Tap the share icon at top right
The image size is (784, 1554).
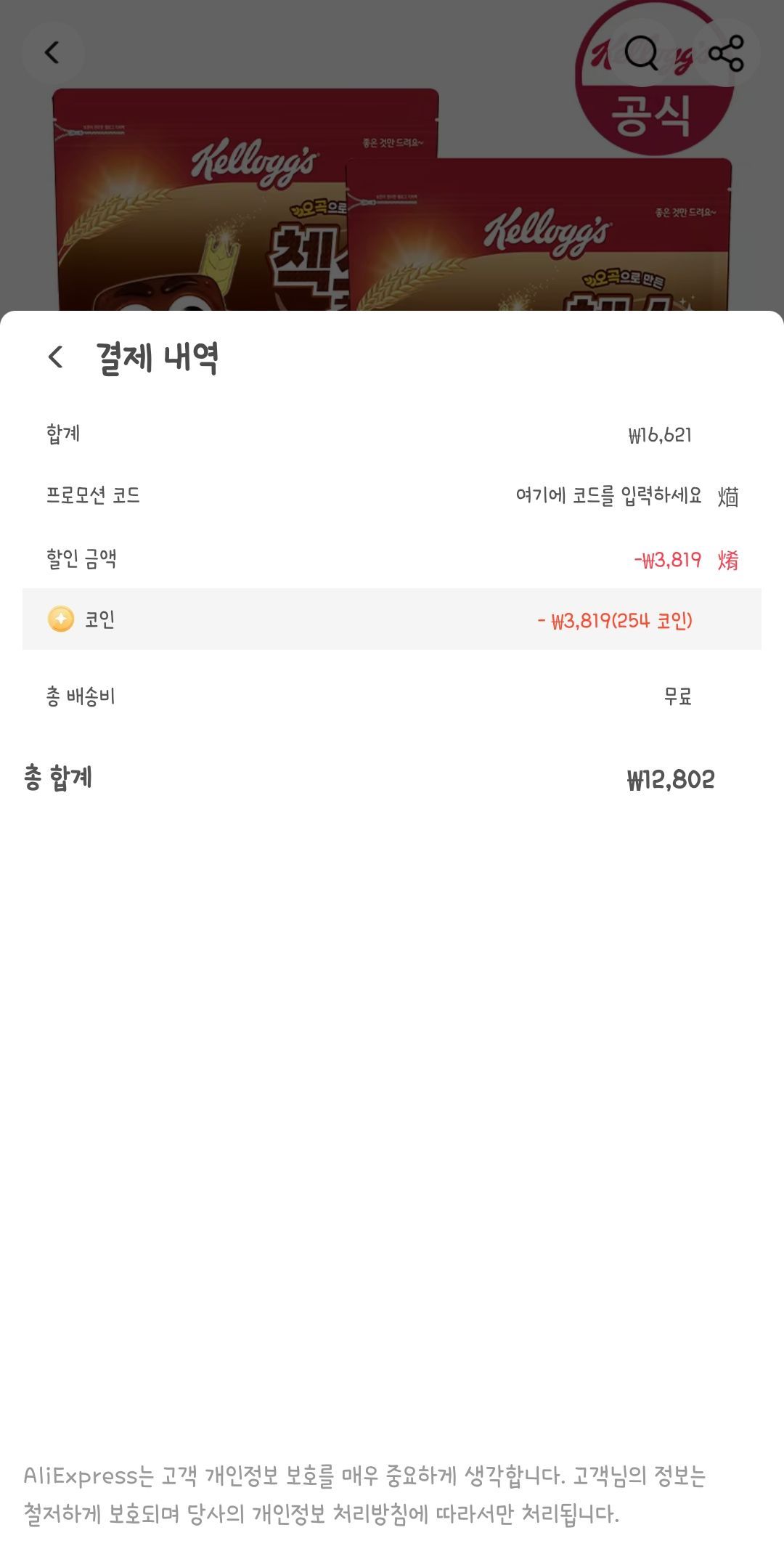[x=728, y=54]
